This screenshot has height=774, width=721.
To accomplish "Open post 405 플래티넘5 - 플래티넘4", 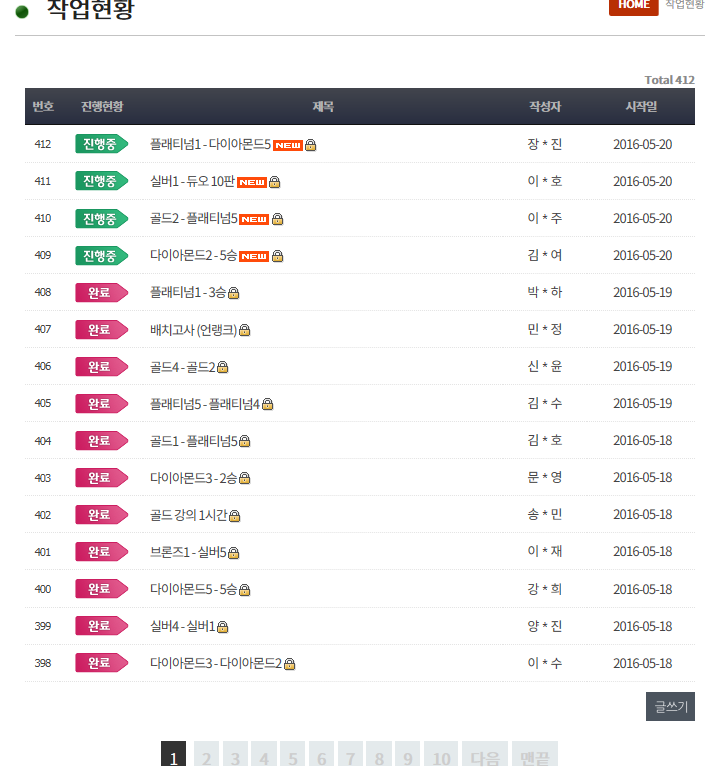I will click(x=205, y=403).
